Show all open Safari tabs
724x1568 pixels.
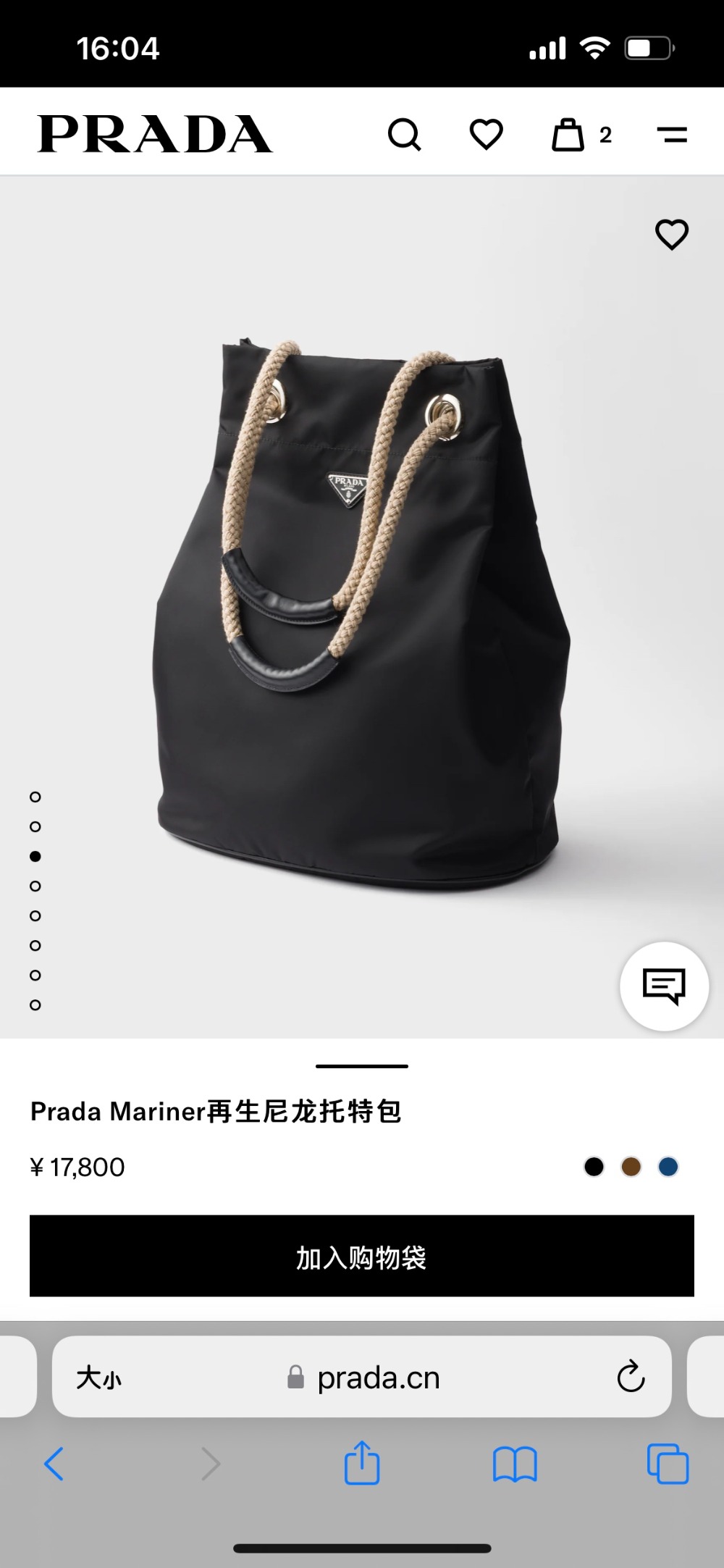click(668, 1464)
